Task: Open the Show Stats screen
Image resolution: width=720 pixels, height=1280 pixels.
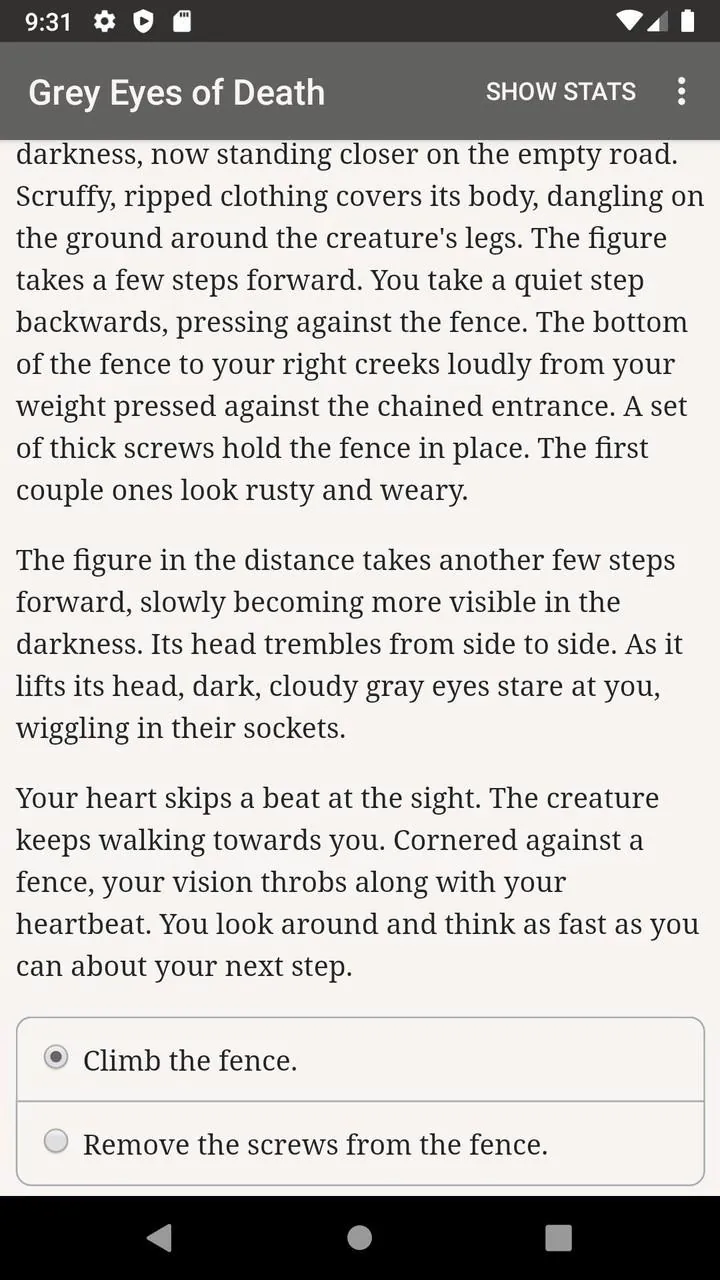Action: 560,91
